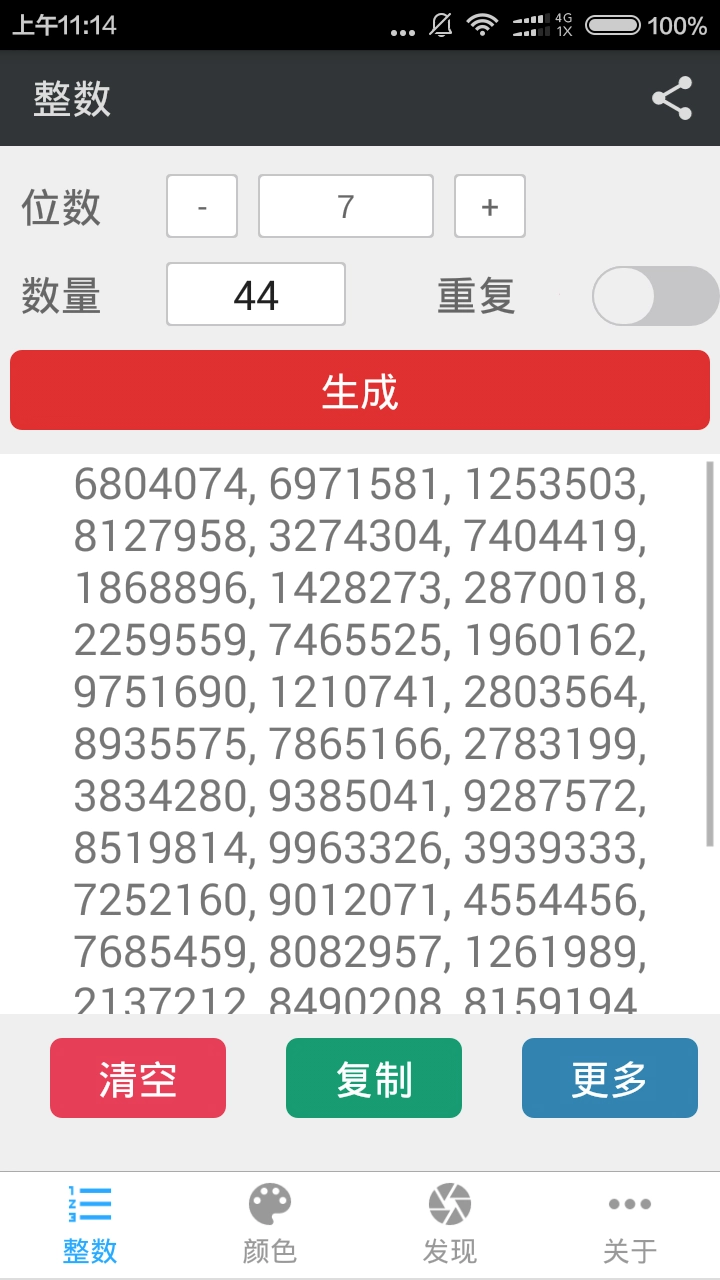Click the digit count field showing 7
720x1280 pixels.
tap(345, 206)
